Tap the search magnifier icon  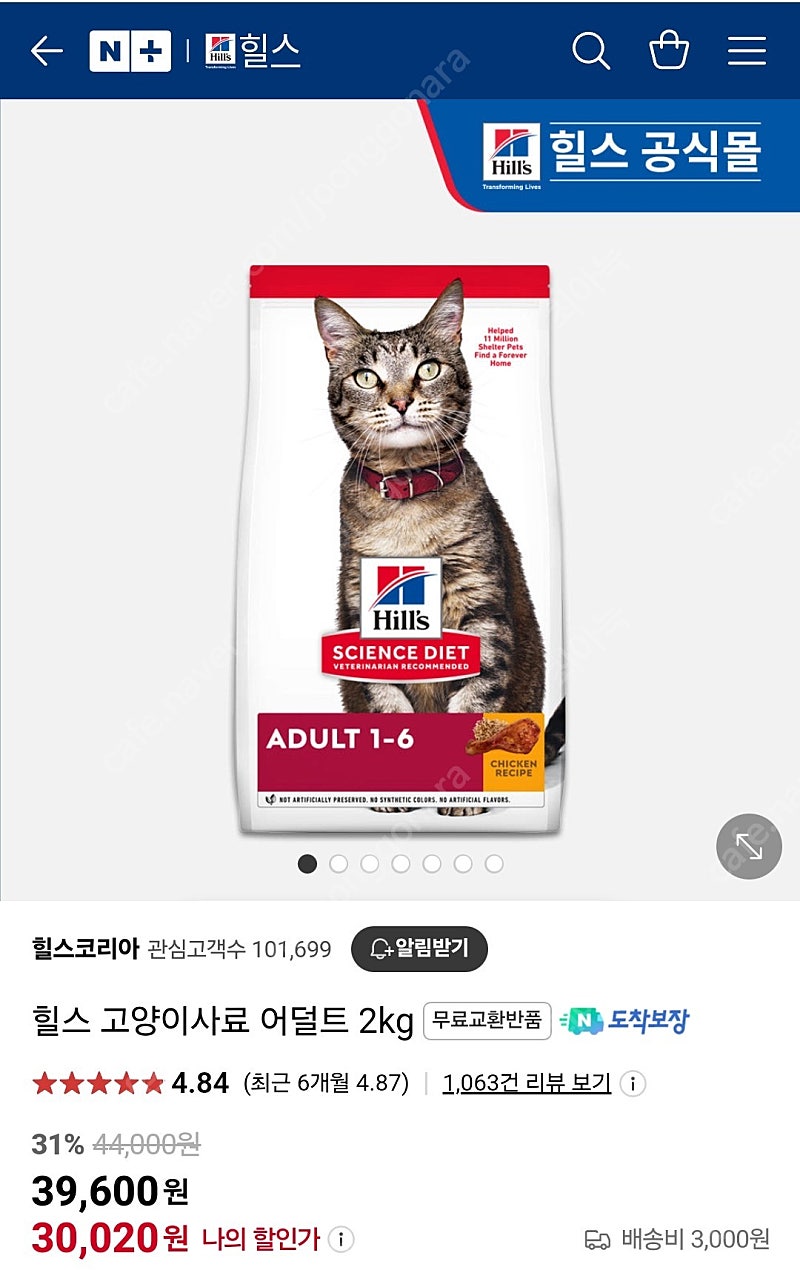pos(590,51)
